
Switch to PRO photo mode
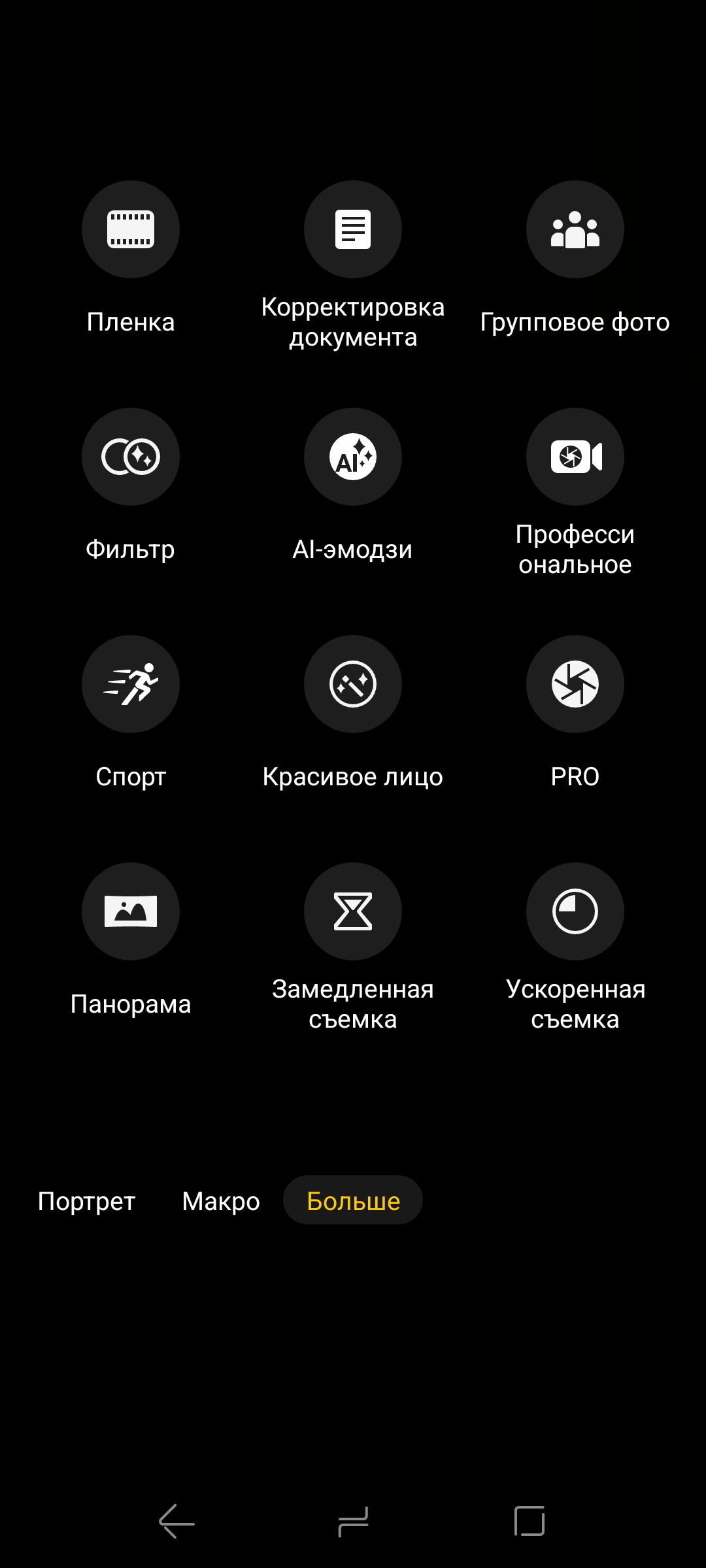point(575,684)
